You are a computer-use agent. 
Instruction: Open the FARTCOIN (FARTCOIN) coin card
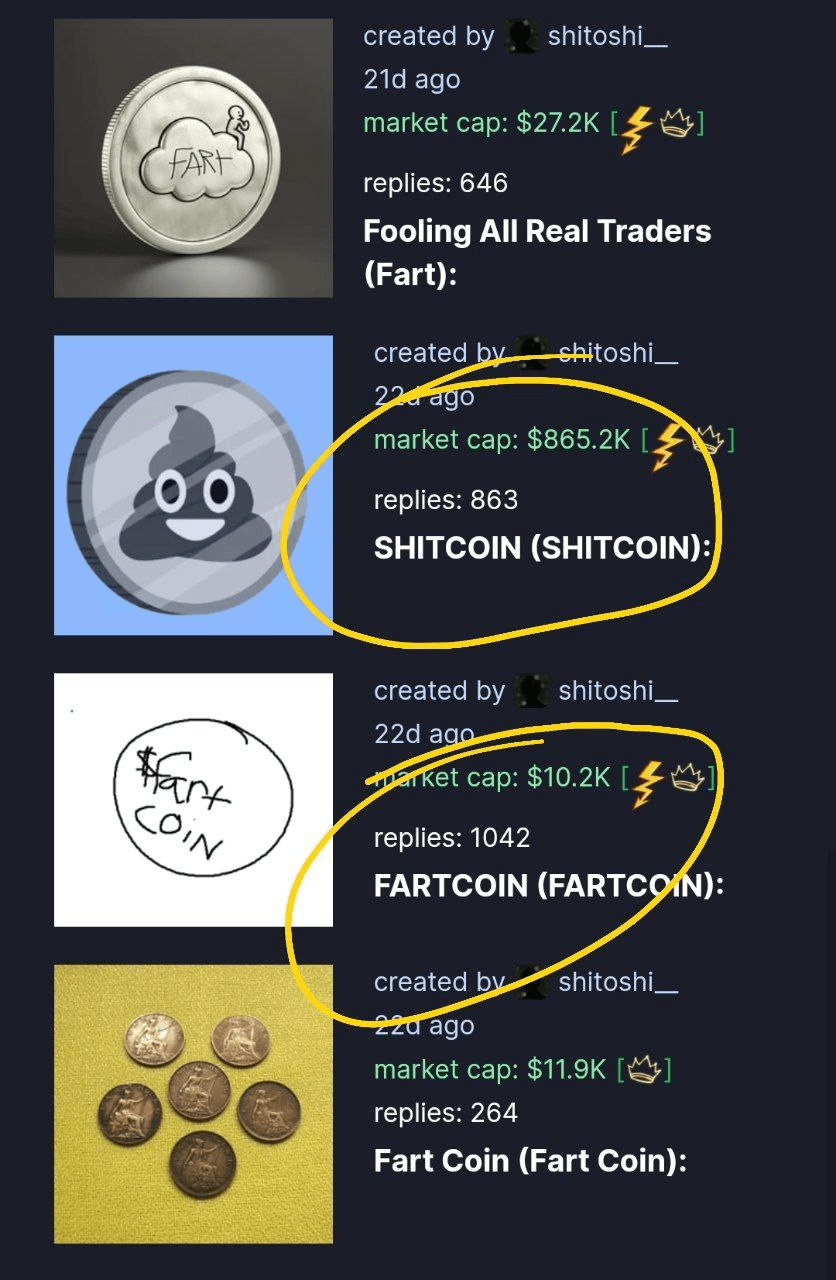pos(548,885)
